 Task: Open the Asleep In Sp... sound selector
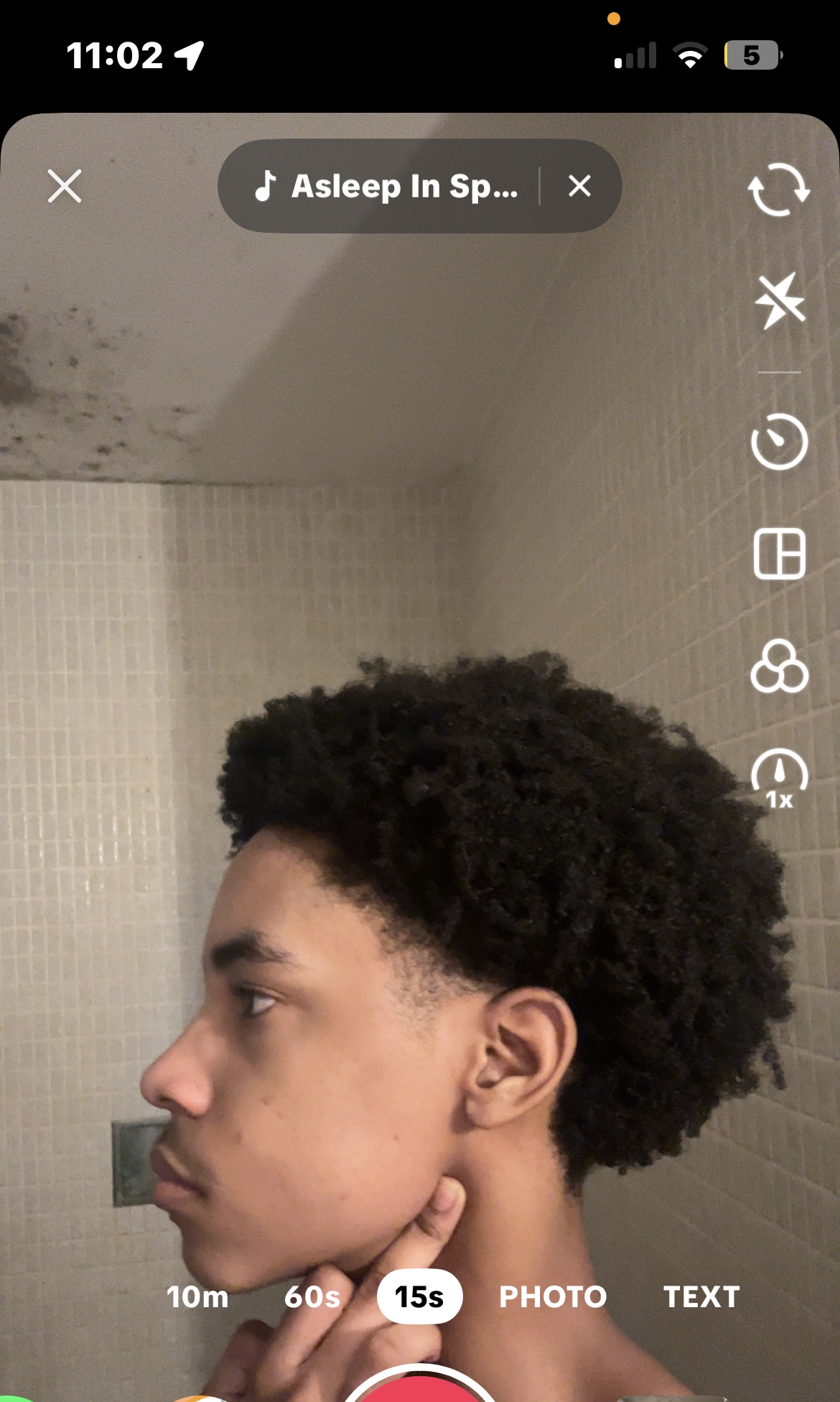(386, 186)
